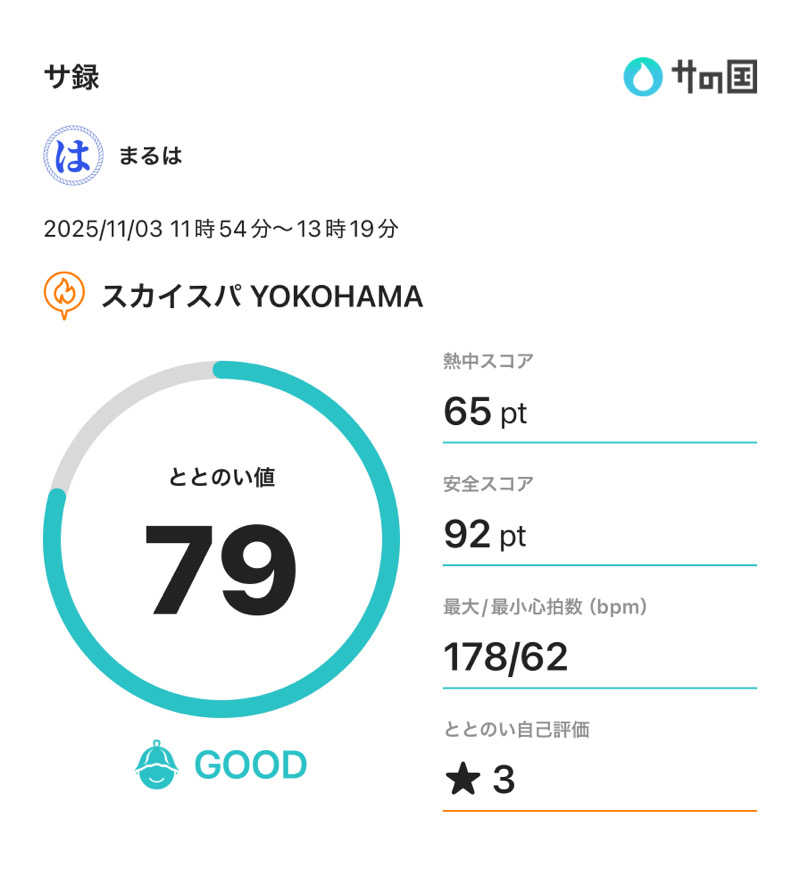The image size is (800, 869).
Task: Click the サの国 water drop logo icon
Action: tap(643, 73)
